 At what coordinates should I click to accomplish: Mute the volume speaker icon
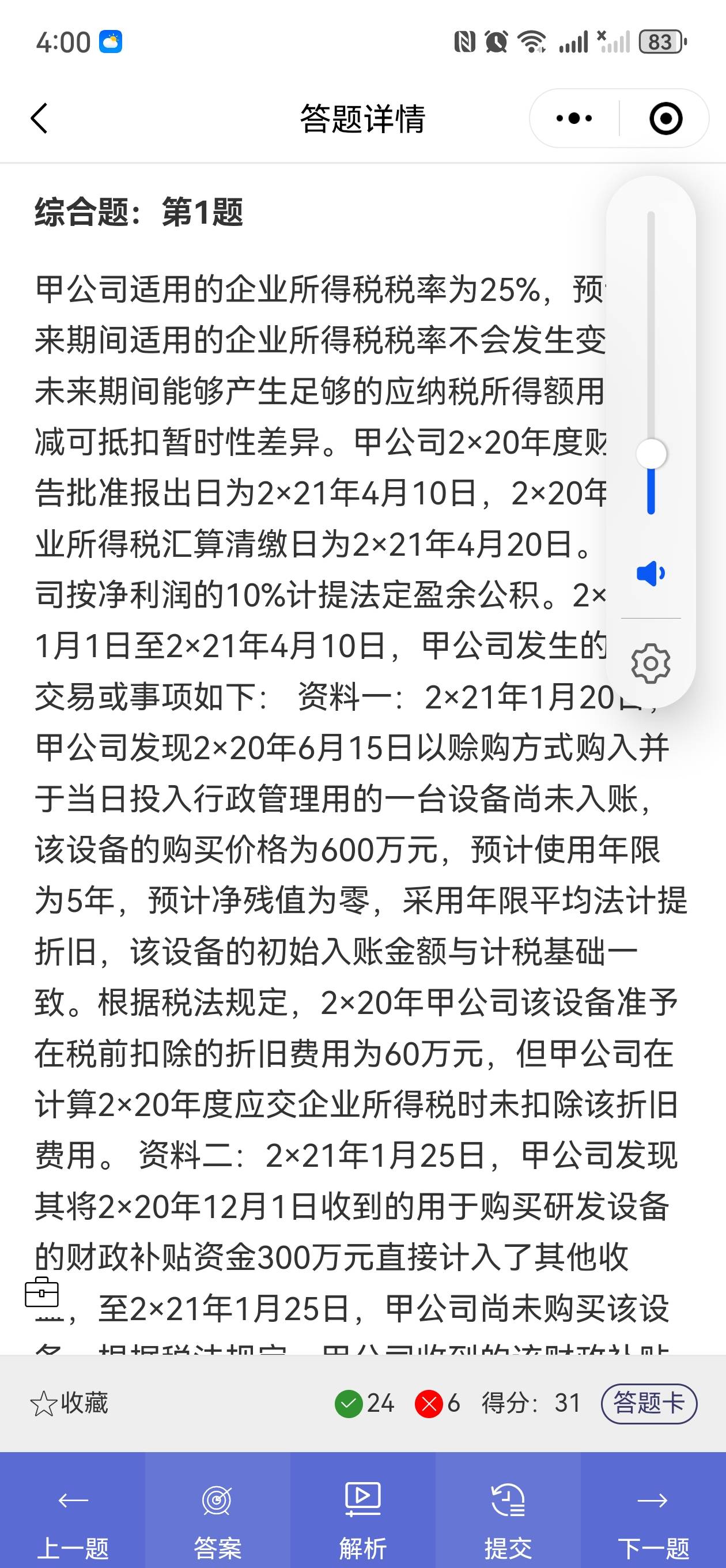coord(651,574)
